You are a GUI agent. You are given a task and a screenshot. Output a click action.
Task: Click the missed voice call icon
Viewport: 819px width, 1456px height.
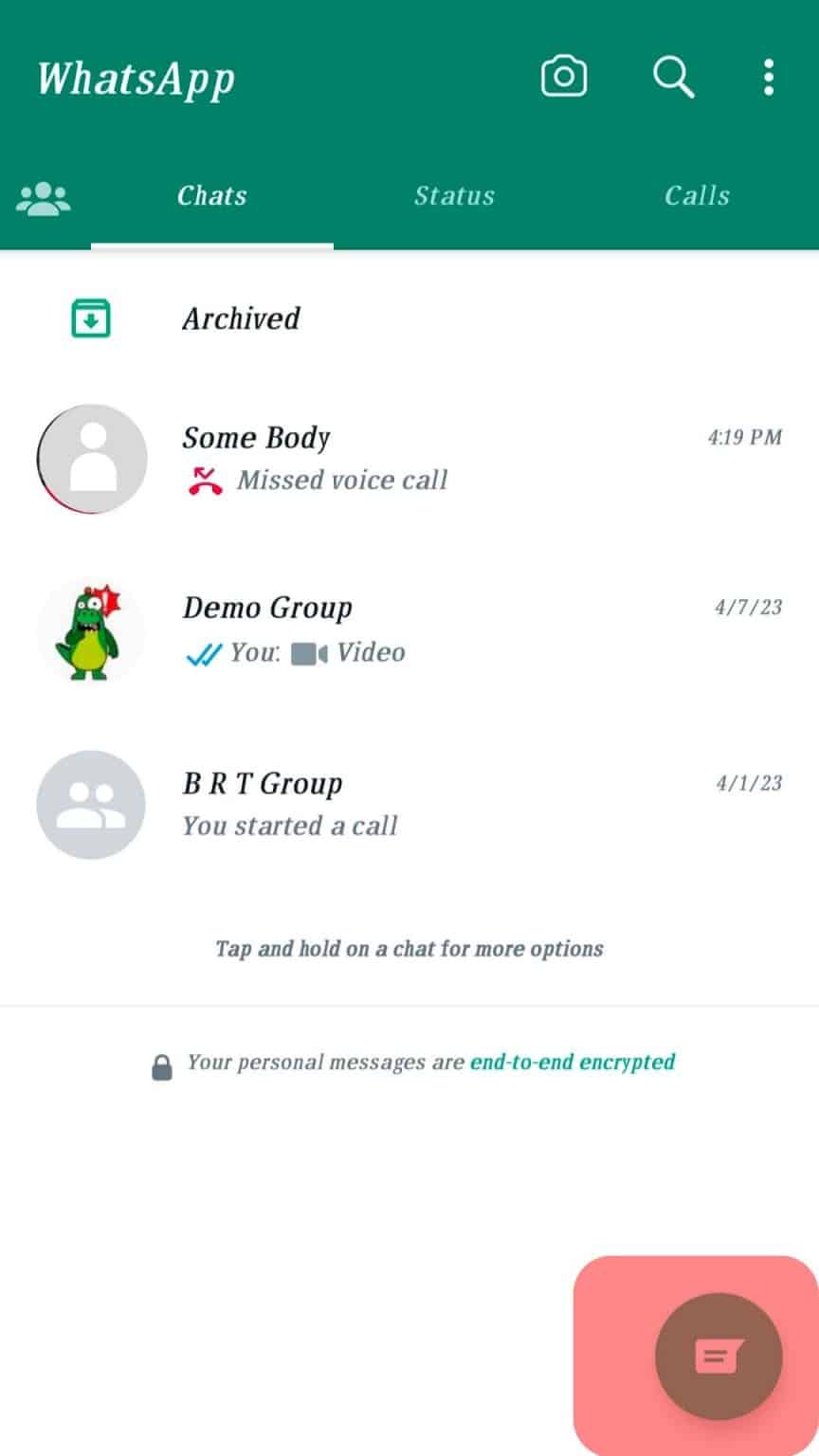205,479
